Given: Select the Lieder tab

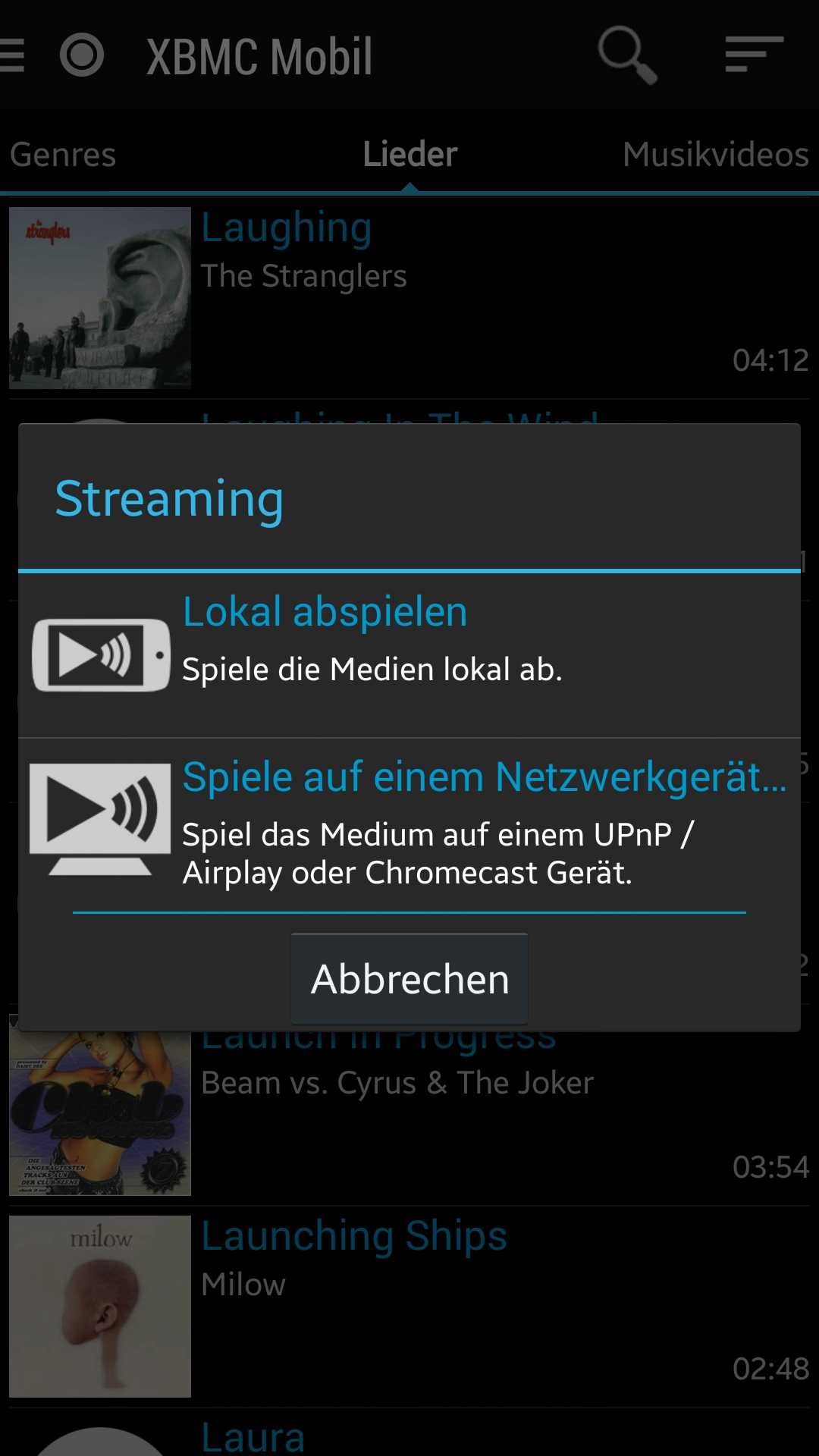Looking at the screenshot, I should pos(409,154).
